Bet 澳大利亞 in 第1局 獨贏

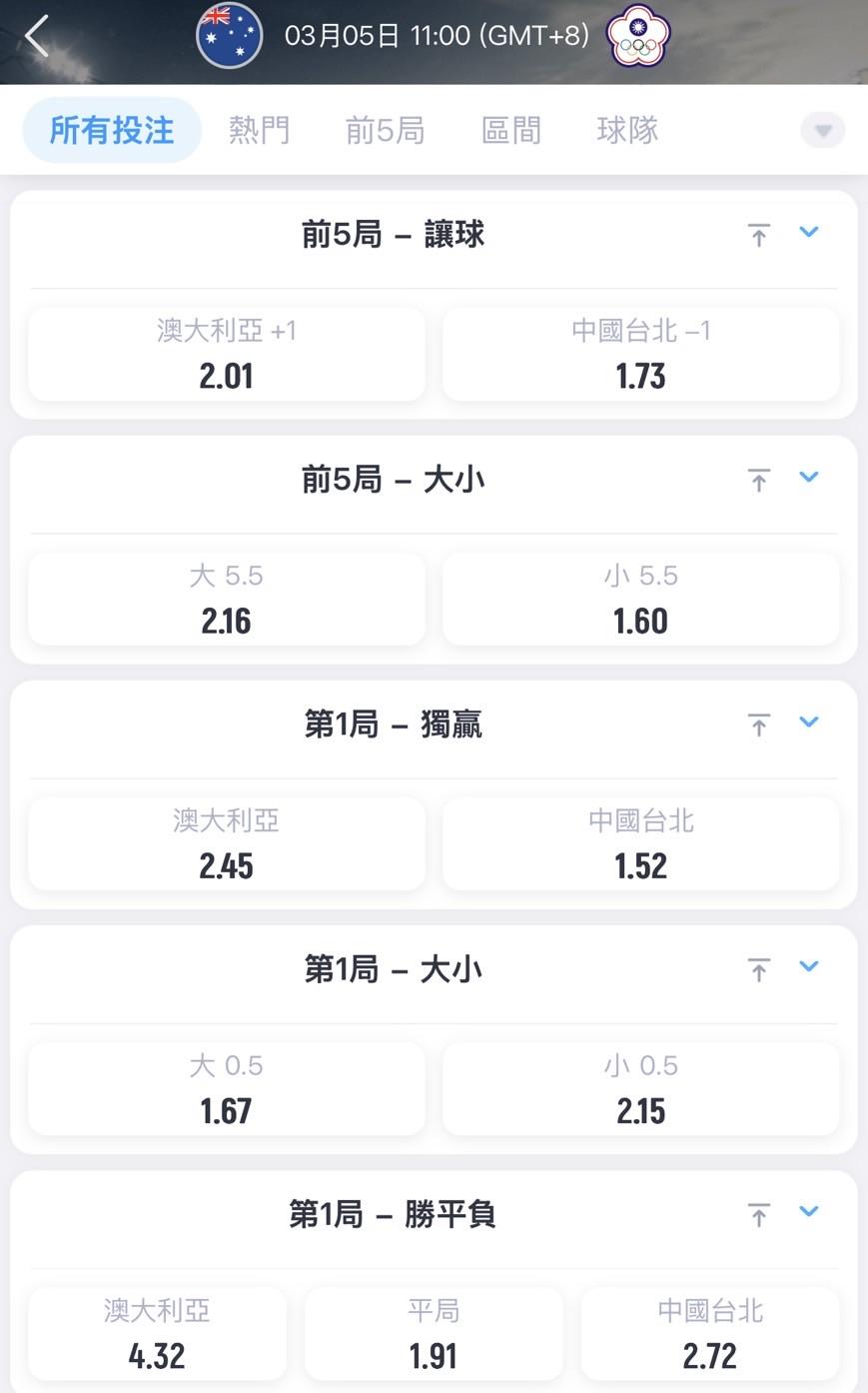click(x=227, y=843)
